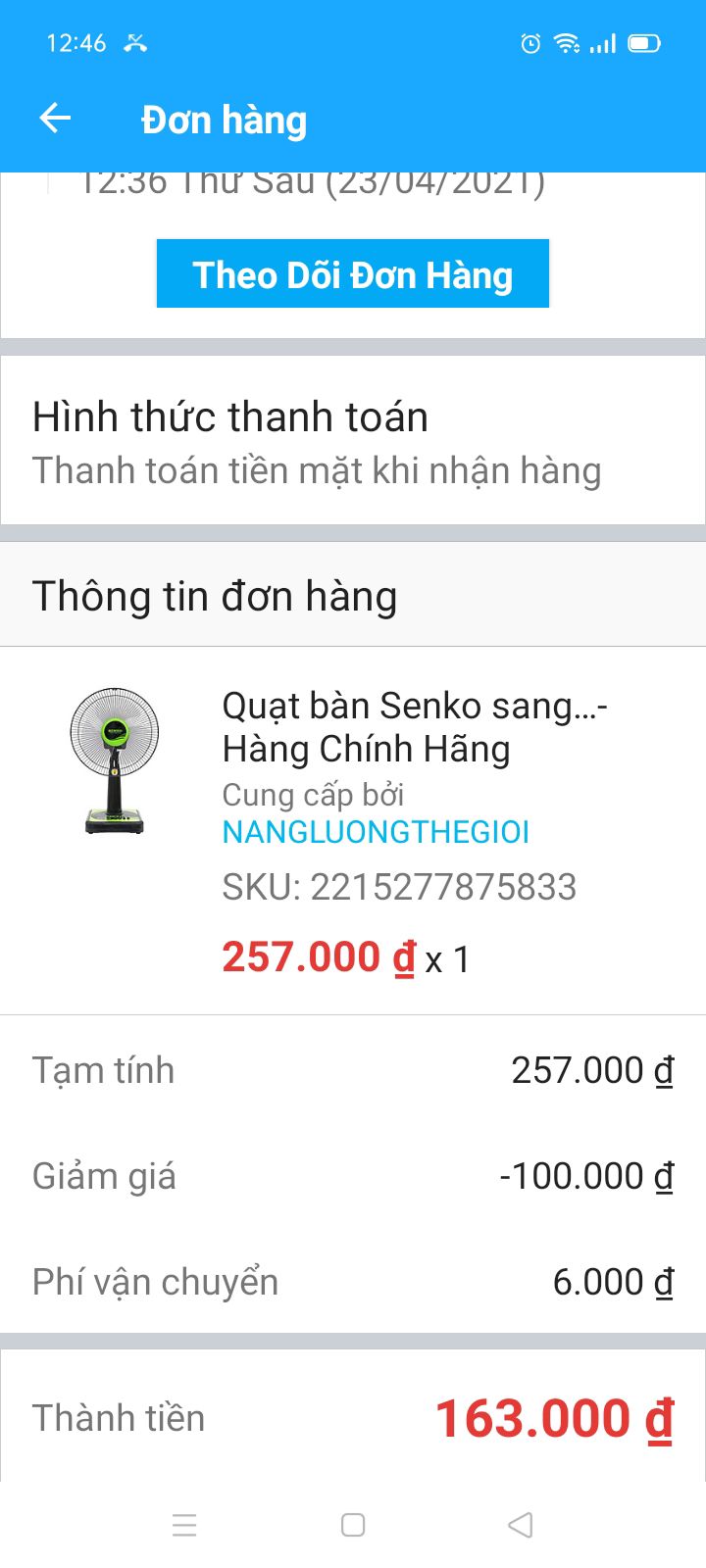The height and width of the screenshot is (1568, 706).
Task: Tap the cellular signal strength icon
Action: 605,43
